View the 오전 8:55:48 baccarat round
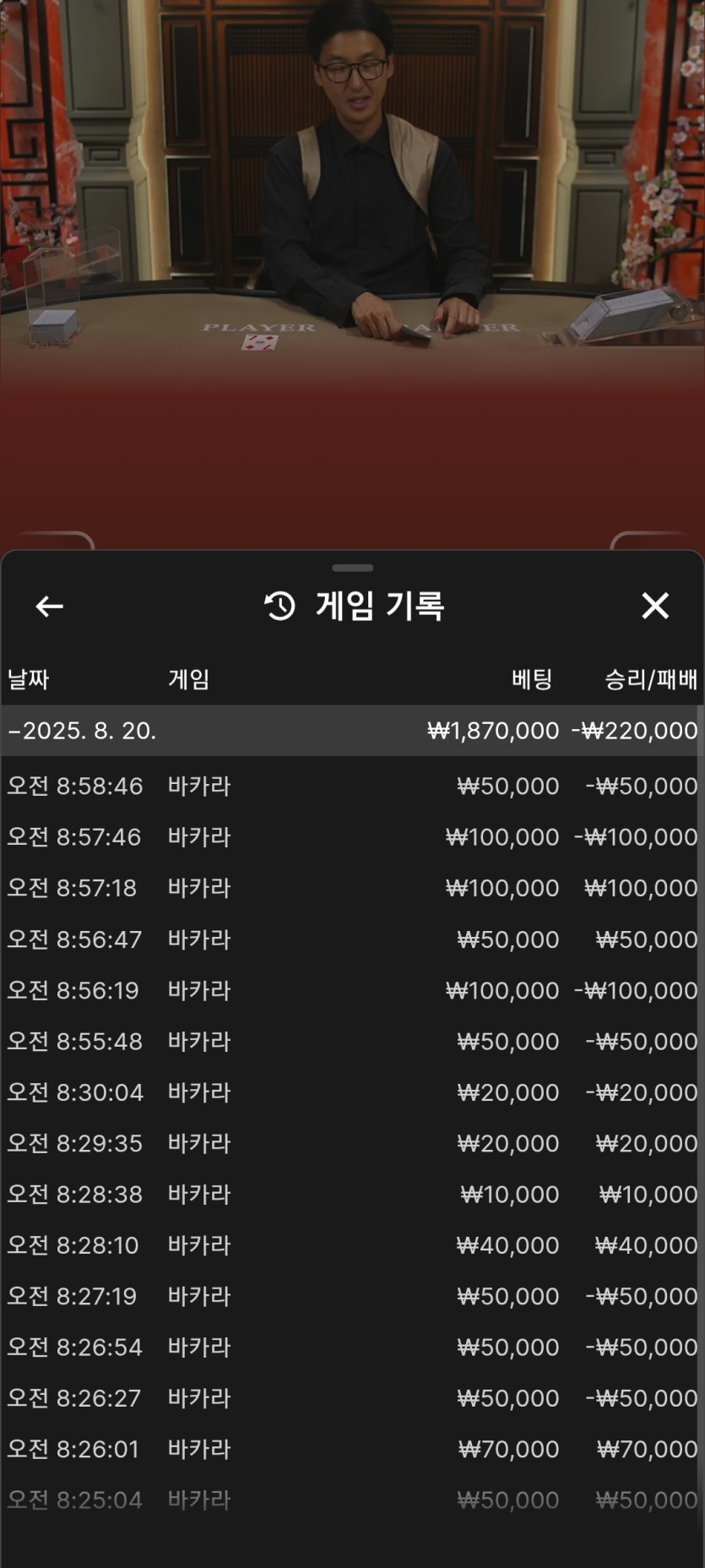705x1568 pixels. click(x=352, y=1042)
